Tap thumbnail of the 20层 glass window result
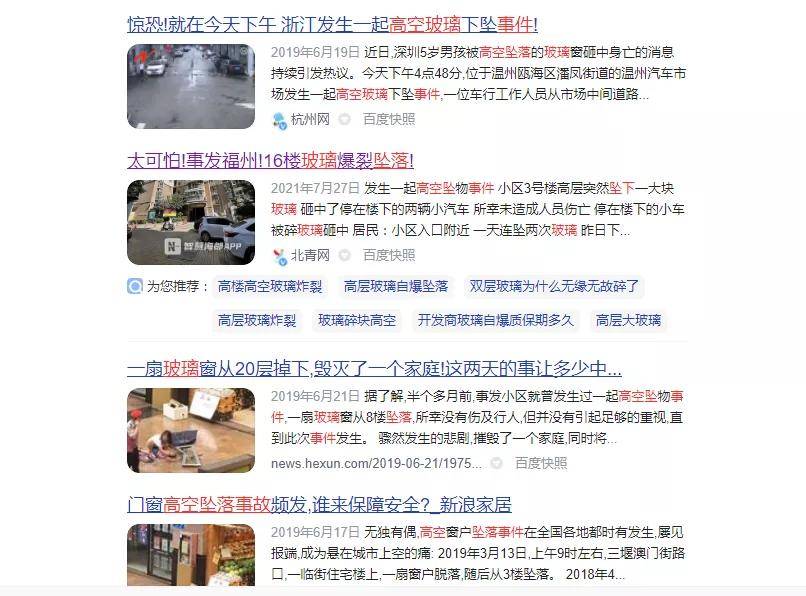 pos(191,430)
